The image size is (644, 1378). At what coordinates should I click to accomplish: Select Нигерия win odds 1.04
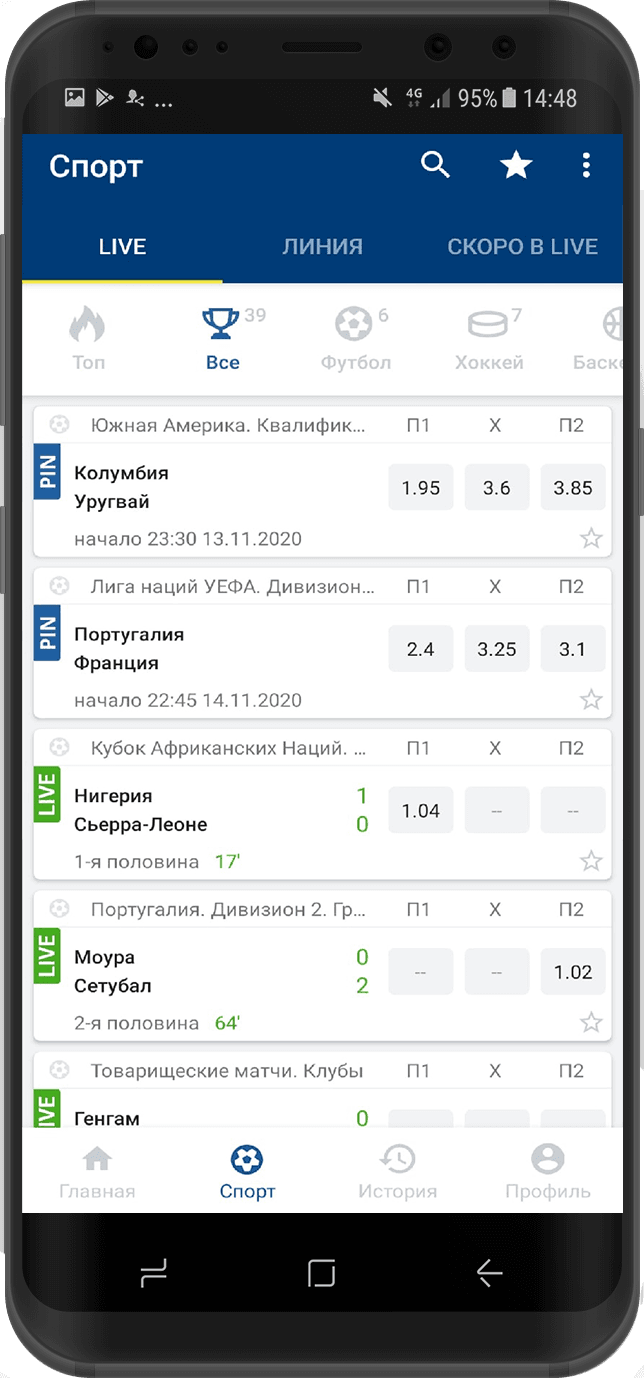420,810
